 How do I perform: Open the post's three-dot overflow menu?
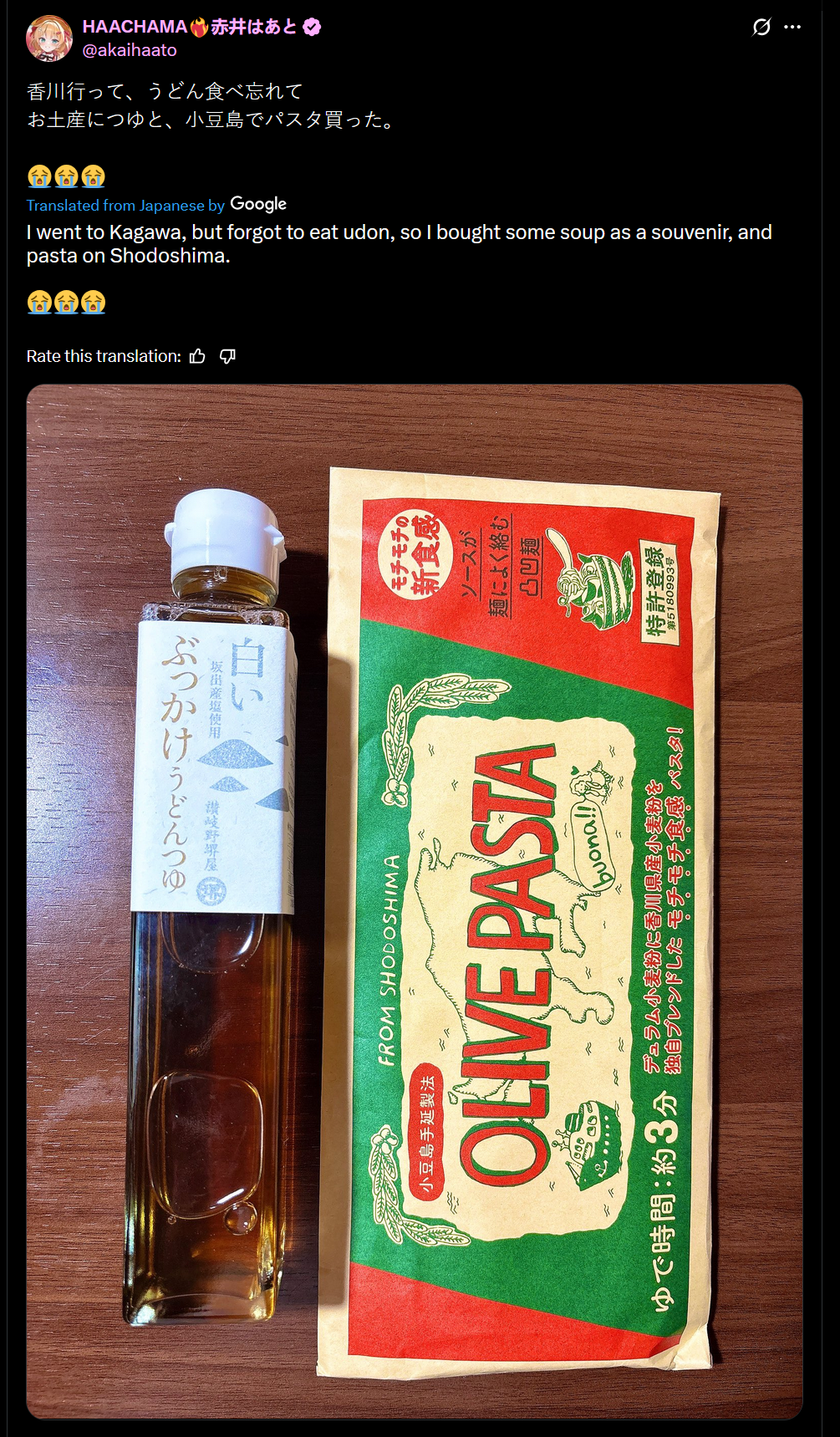click(x=792, y=27)
